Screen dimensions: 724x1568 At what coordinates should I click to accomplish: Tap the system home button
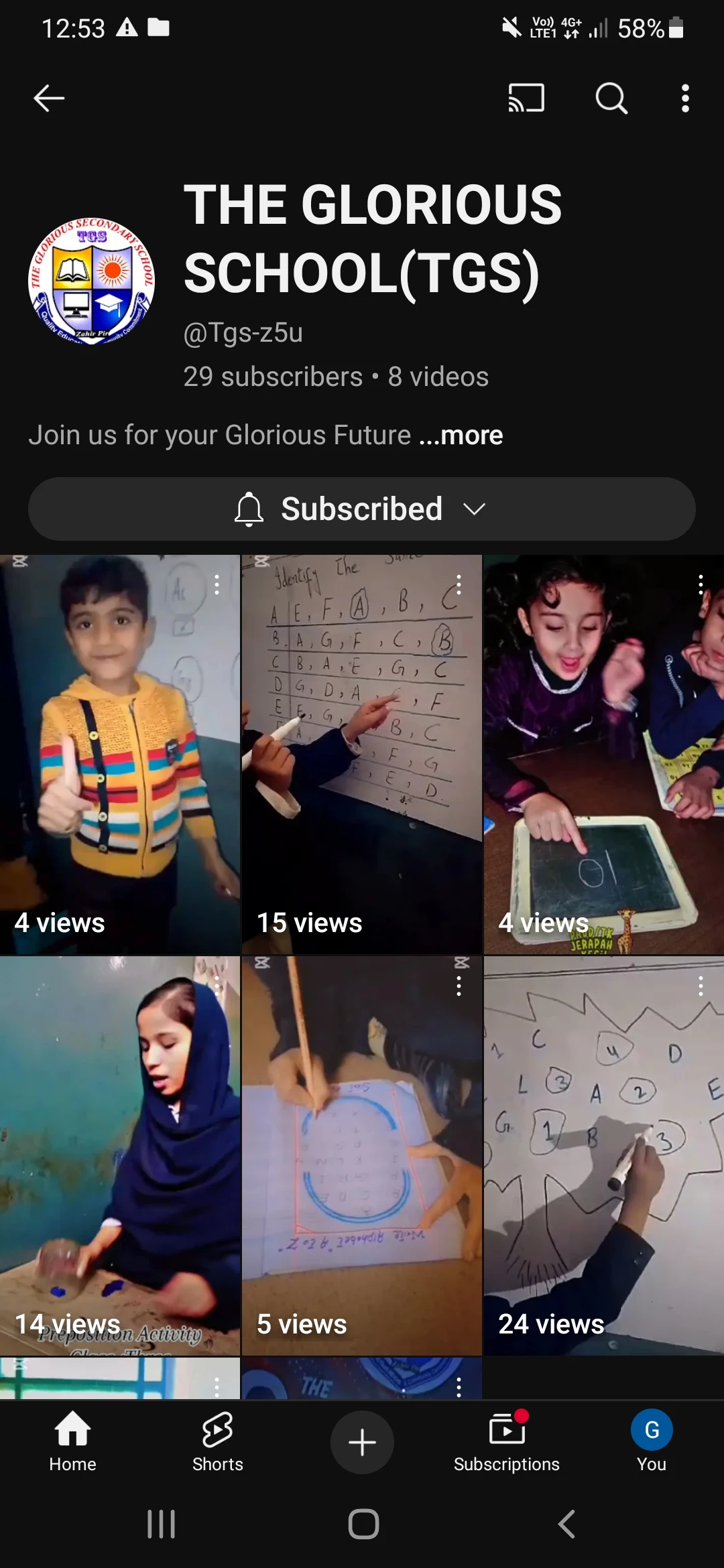pyautogui.click(x=363, y=1524)
